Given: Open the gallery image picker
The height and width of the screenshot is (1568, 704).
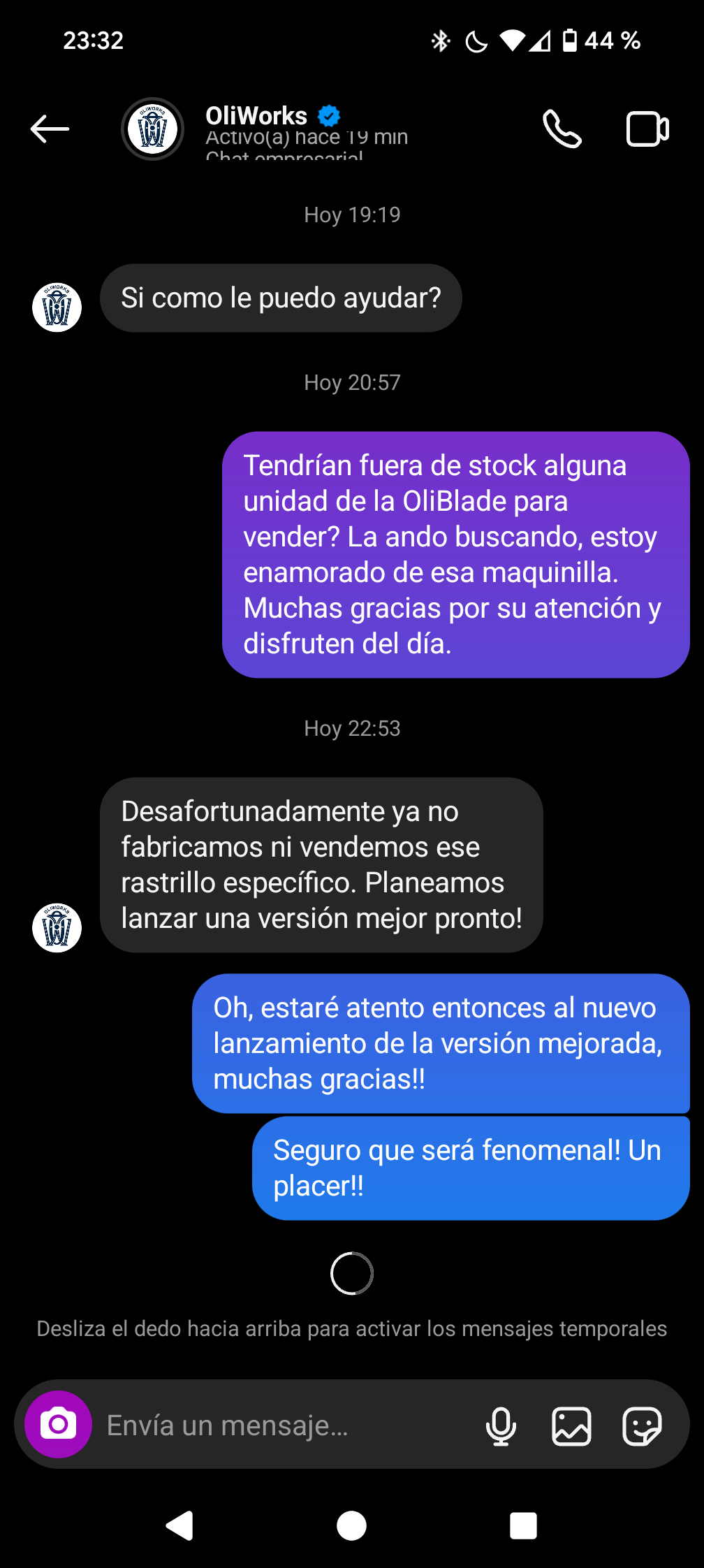Looking at the screenshot, I should click(x=571, y=1425).
